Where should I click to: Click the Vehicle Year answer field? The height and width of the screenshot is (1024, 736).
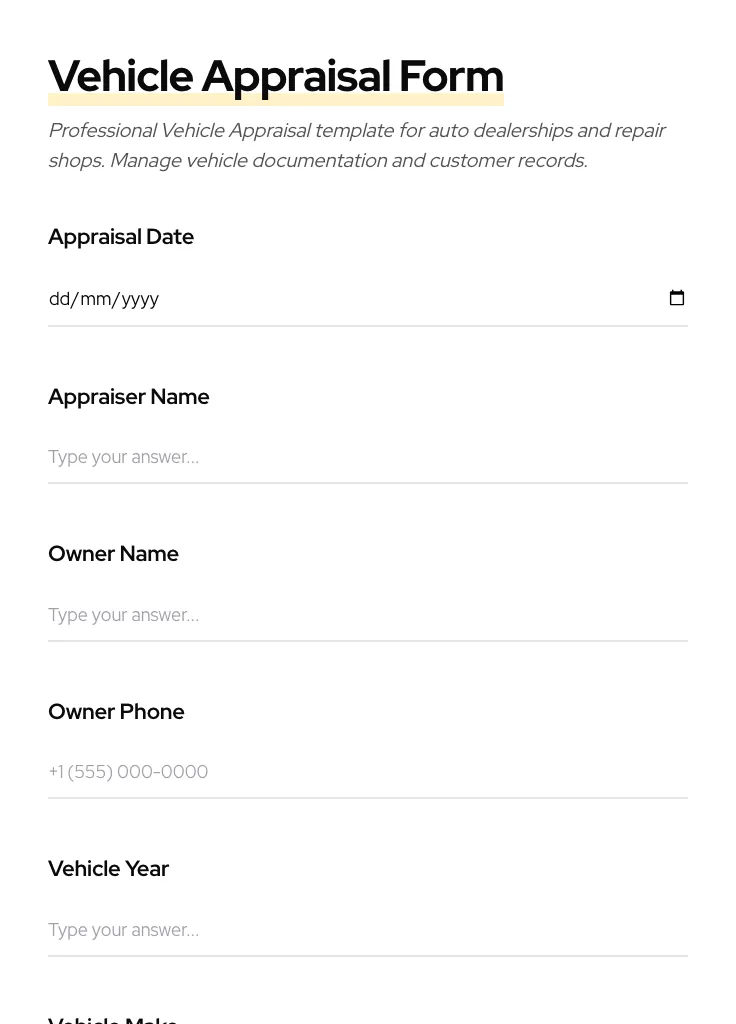pyautogui.click(x=300, y=930)
